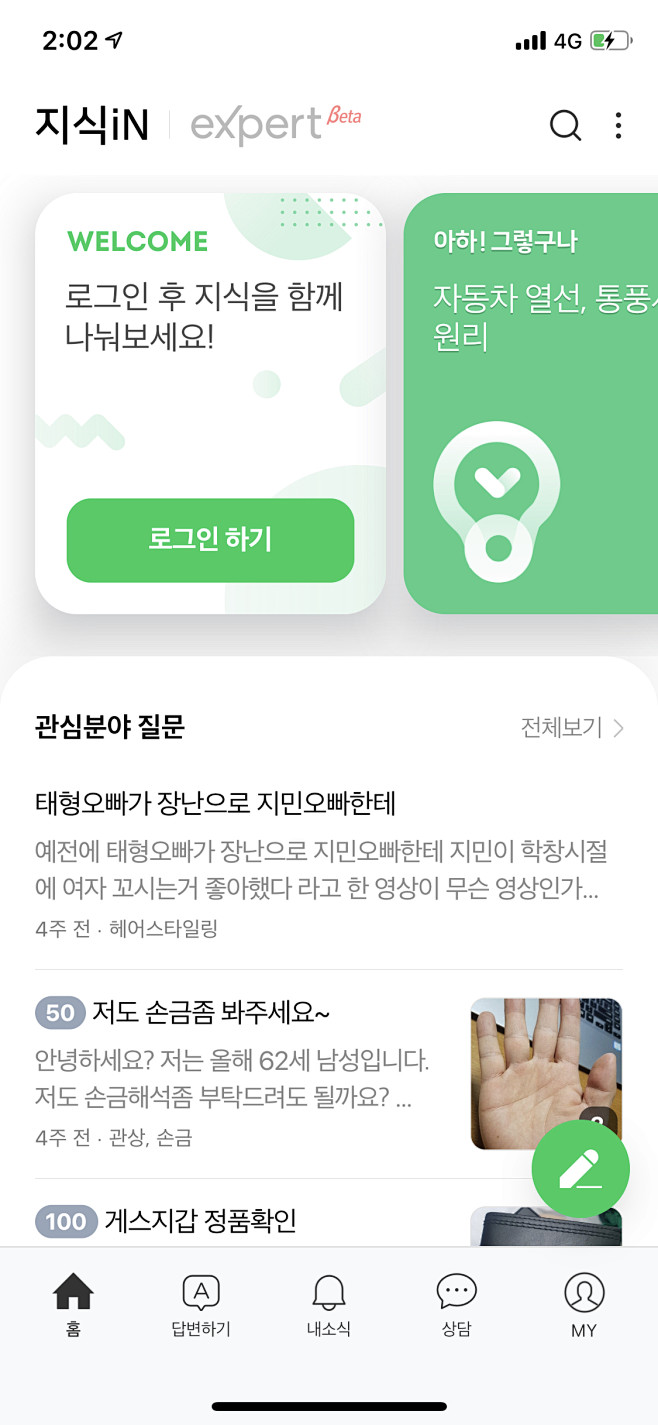Open the 내소식 notifications tab
Viewport: 658px width, 1425px height.
328,1305
